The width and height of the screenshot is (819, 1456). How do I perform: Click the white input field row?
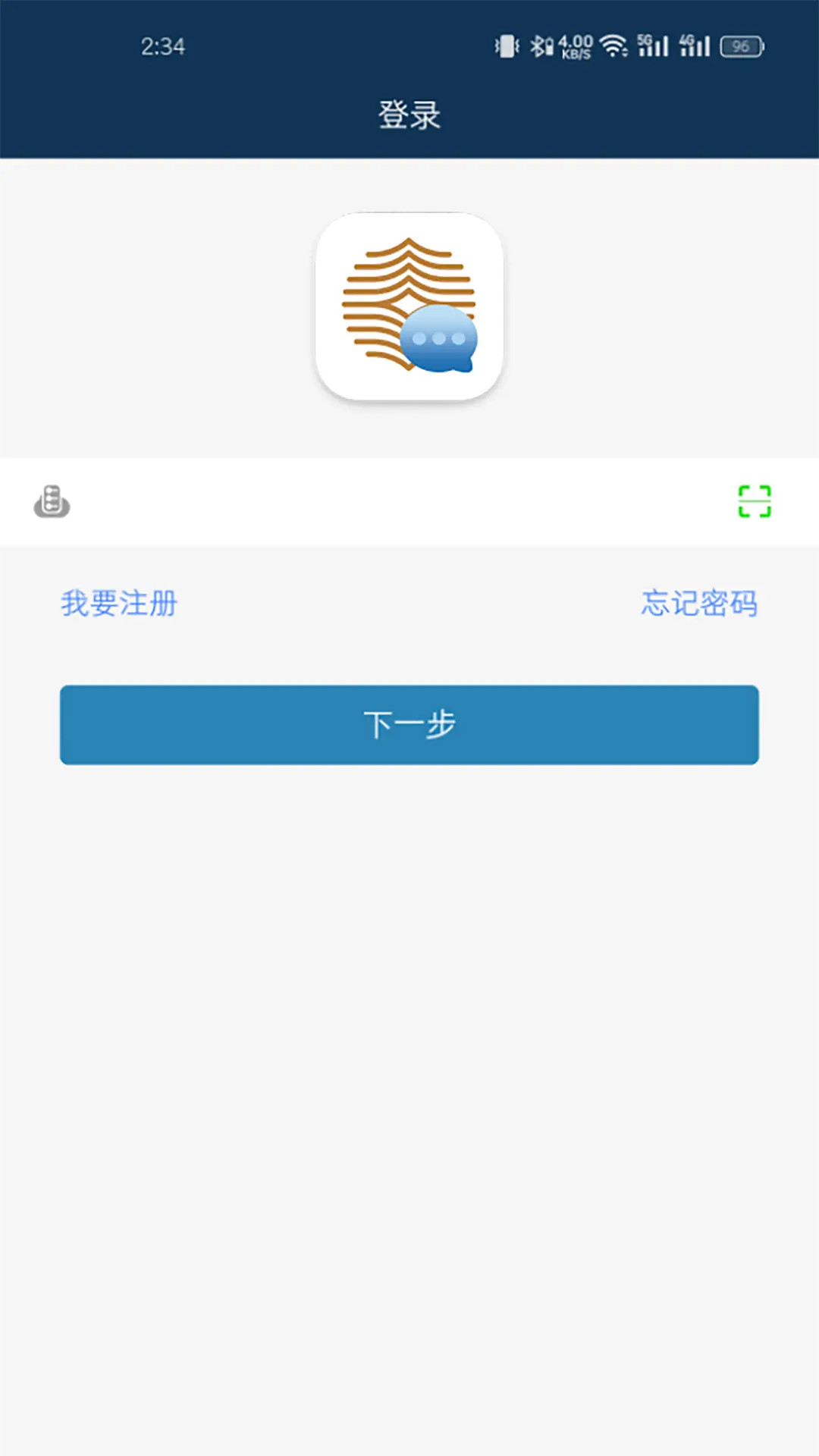tap(409, 501)
